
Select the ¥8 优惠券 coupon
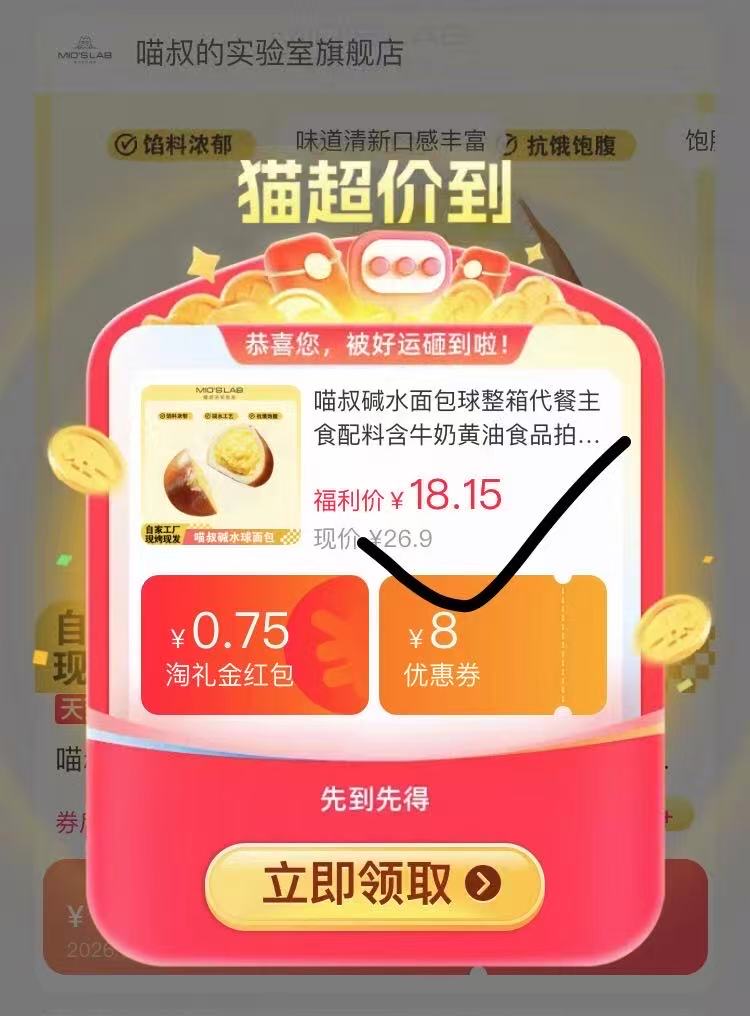point(492,645)
